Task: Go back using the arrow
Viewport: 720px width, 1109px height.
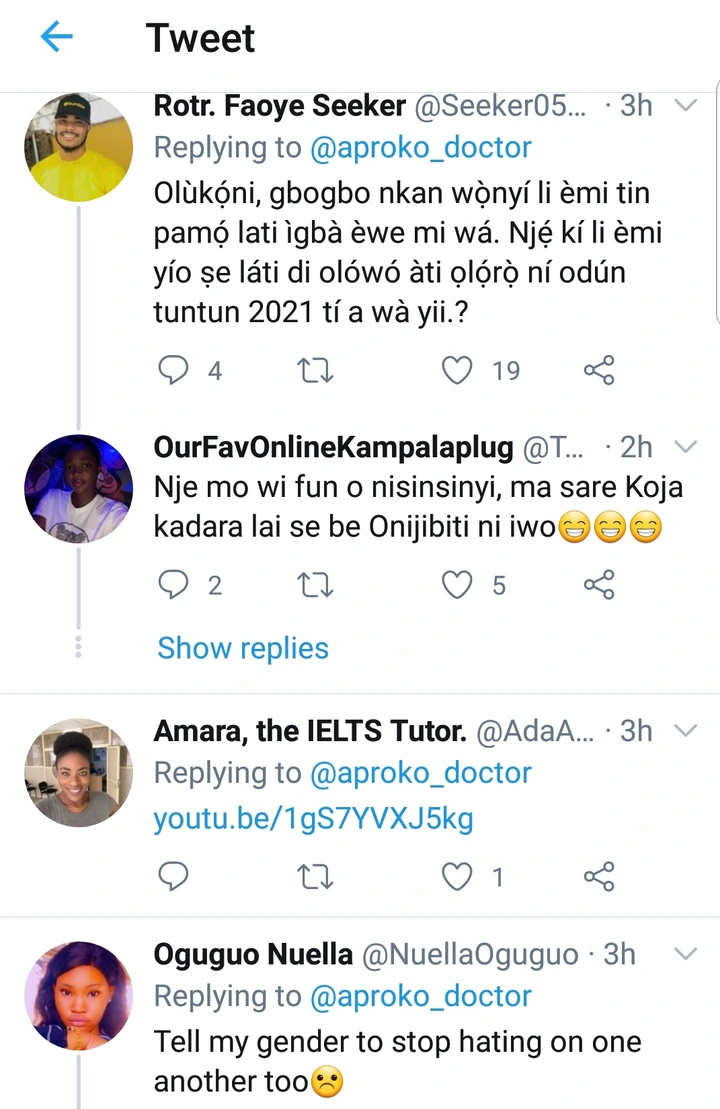Action: 57,38
